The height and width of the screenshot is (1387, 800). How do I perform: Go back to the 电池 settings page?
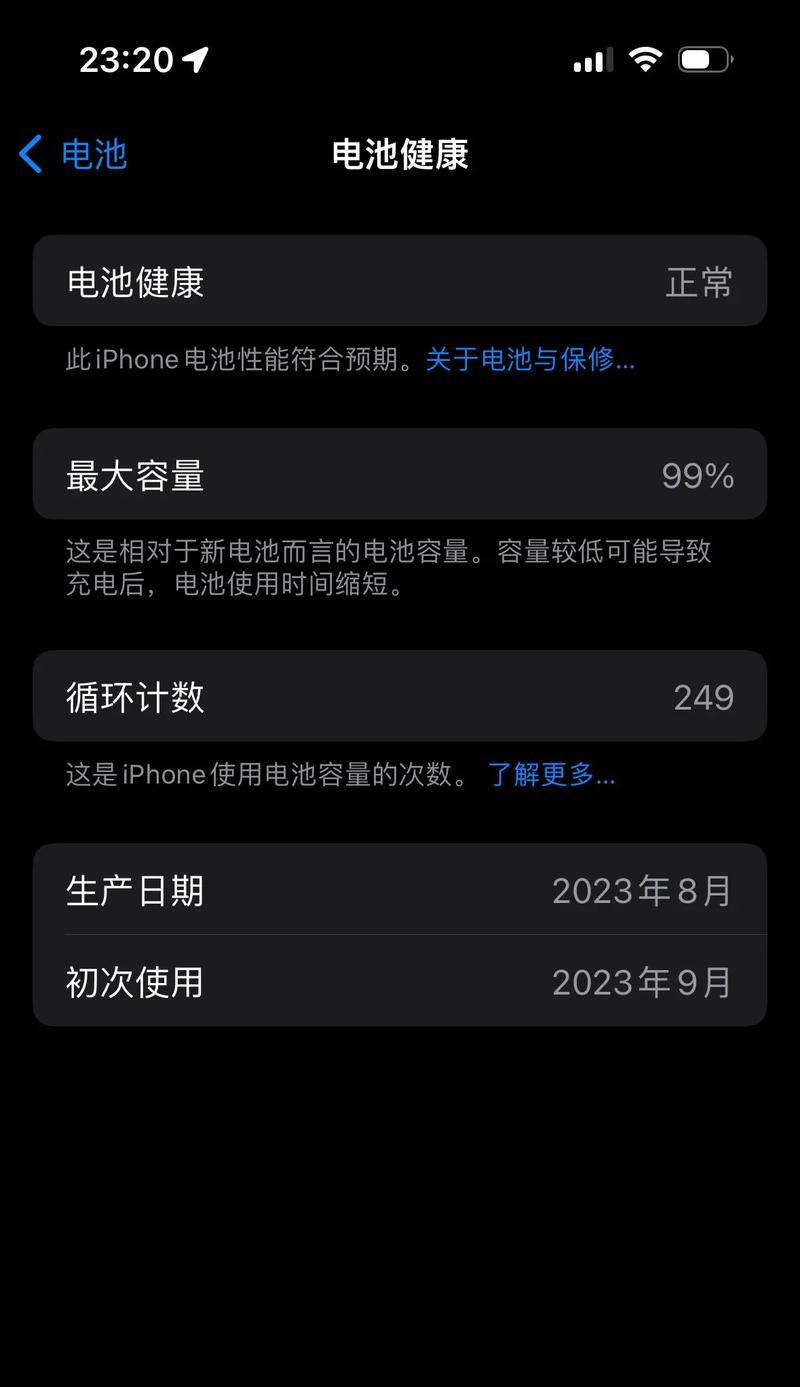(x=73, y=155)
